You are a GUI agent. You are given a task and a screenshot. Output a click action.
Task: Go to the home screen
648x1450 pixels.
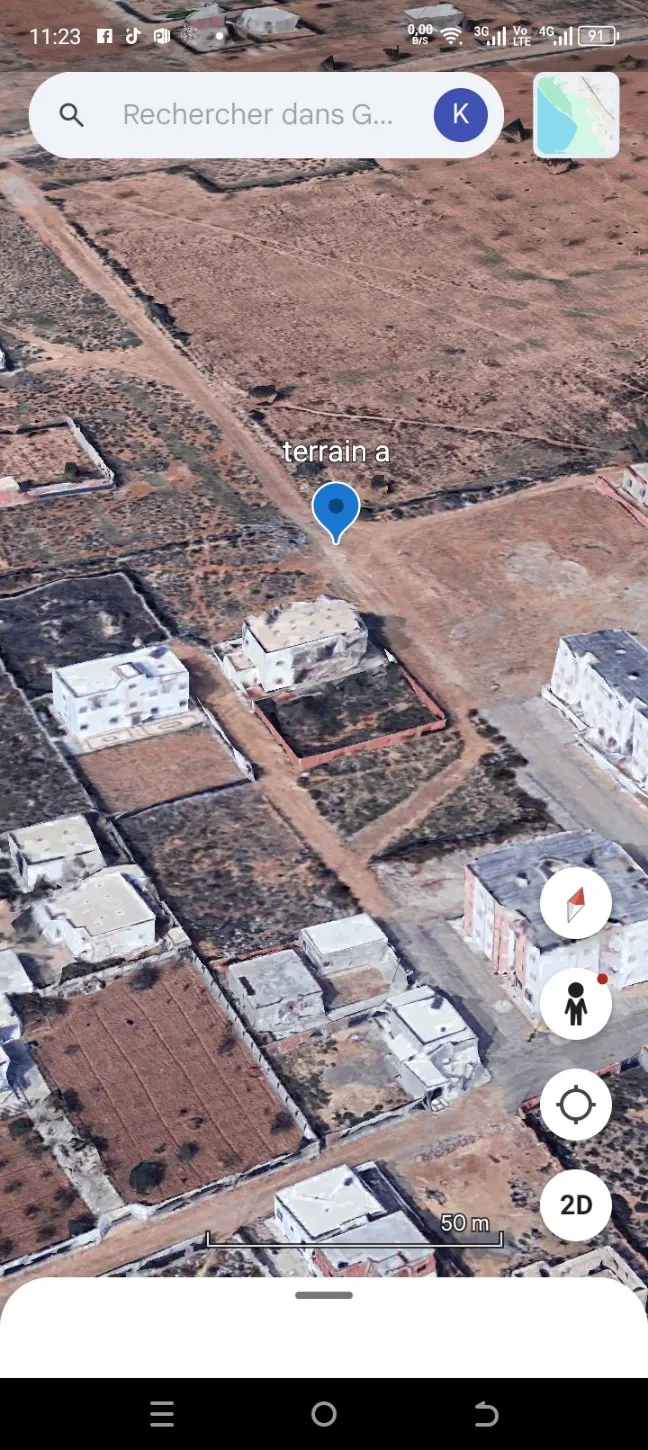point(324,1414)
